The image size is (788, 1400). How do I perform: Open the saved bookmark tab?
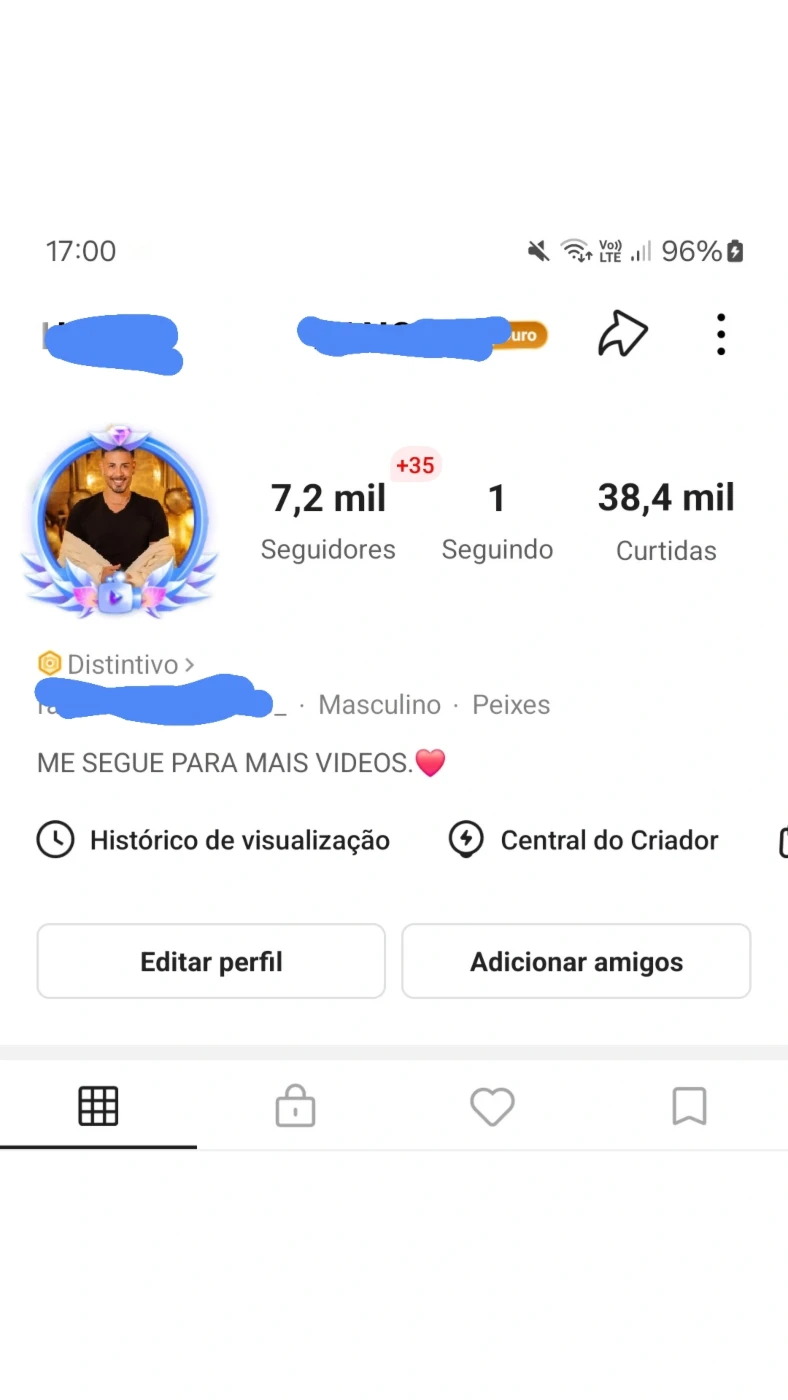(689, 1106)
